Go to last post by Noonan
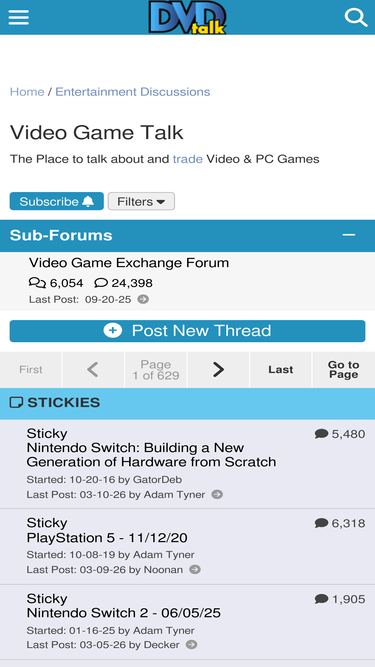This screenshot has width=375, height=667. (195, 570)
